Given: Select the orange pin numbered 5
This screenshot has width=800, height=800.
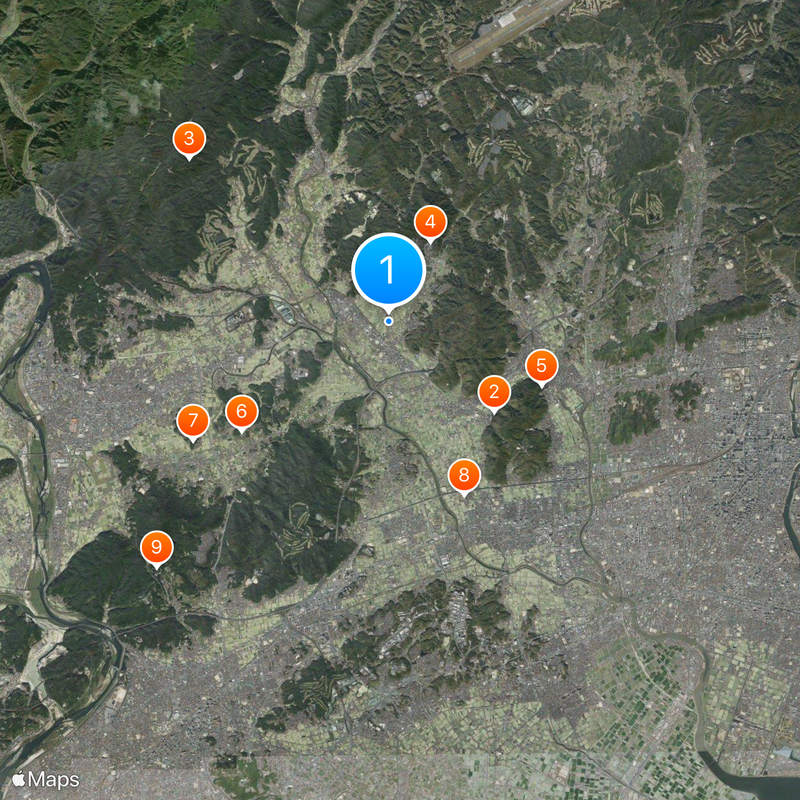Looking at the screenshot, I should point(541,365).
